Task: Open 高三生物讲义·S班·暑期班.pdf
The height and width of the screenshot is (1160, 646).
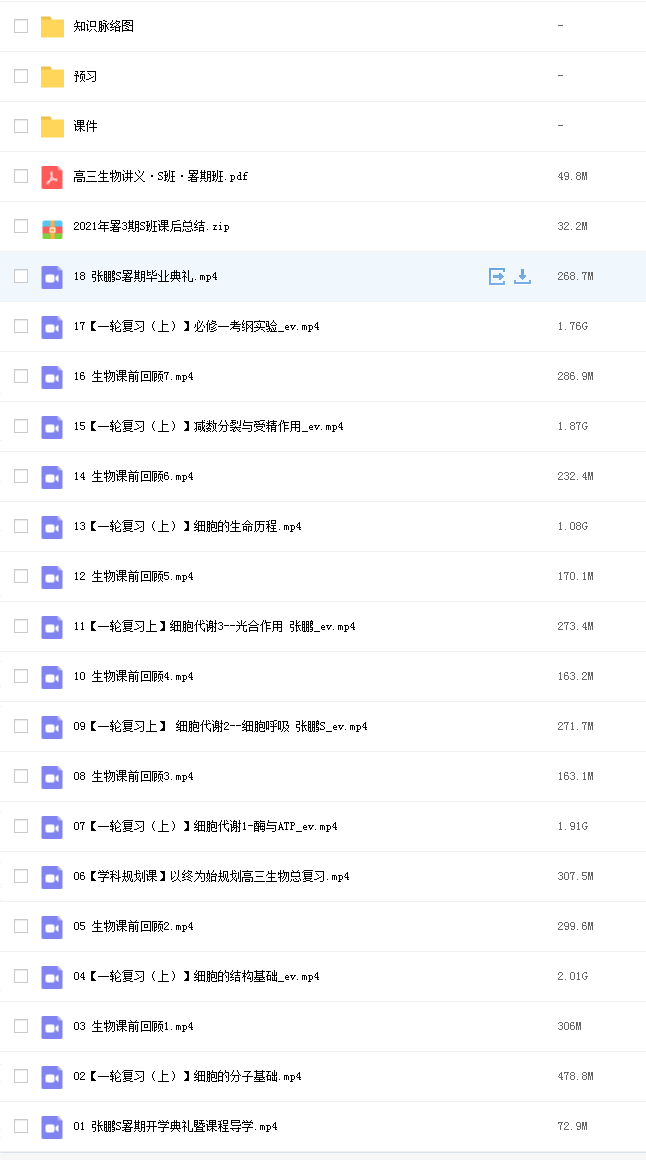Action: (x=161, y=176)
